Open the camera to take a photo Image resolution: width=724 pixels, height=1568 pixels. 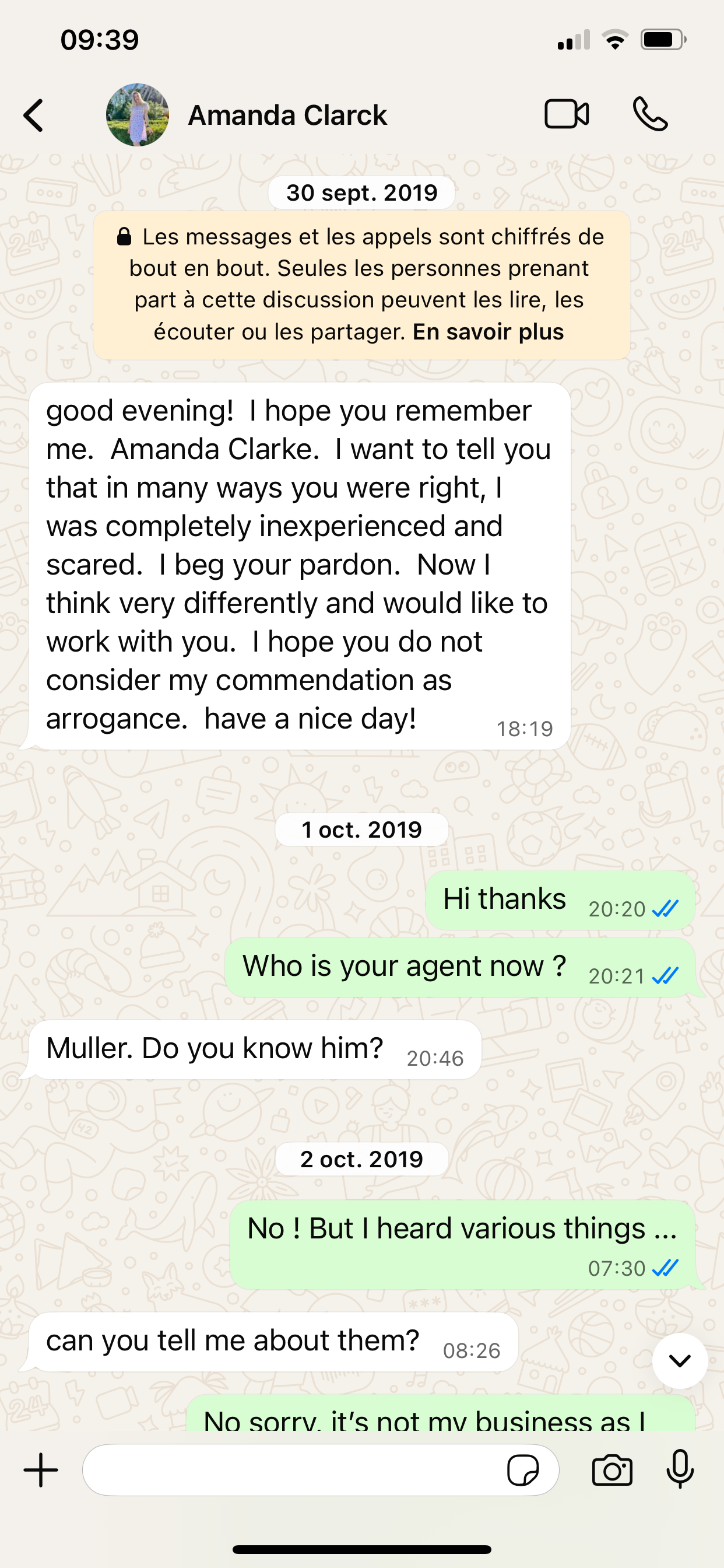click(x=612, y=1470)
